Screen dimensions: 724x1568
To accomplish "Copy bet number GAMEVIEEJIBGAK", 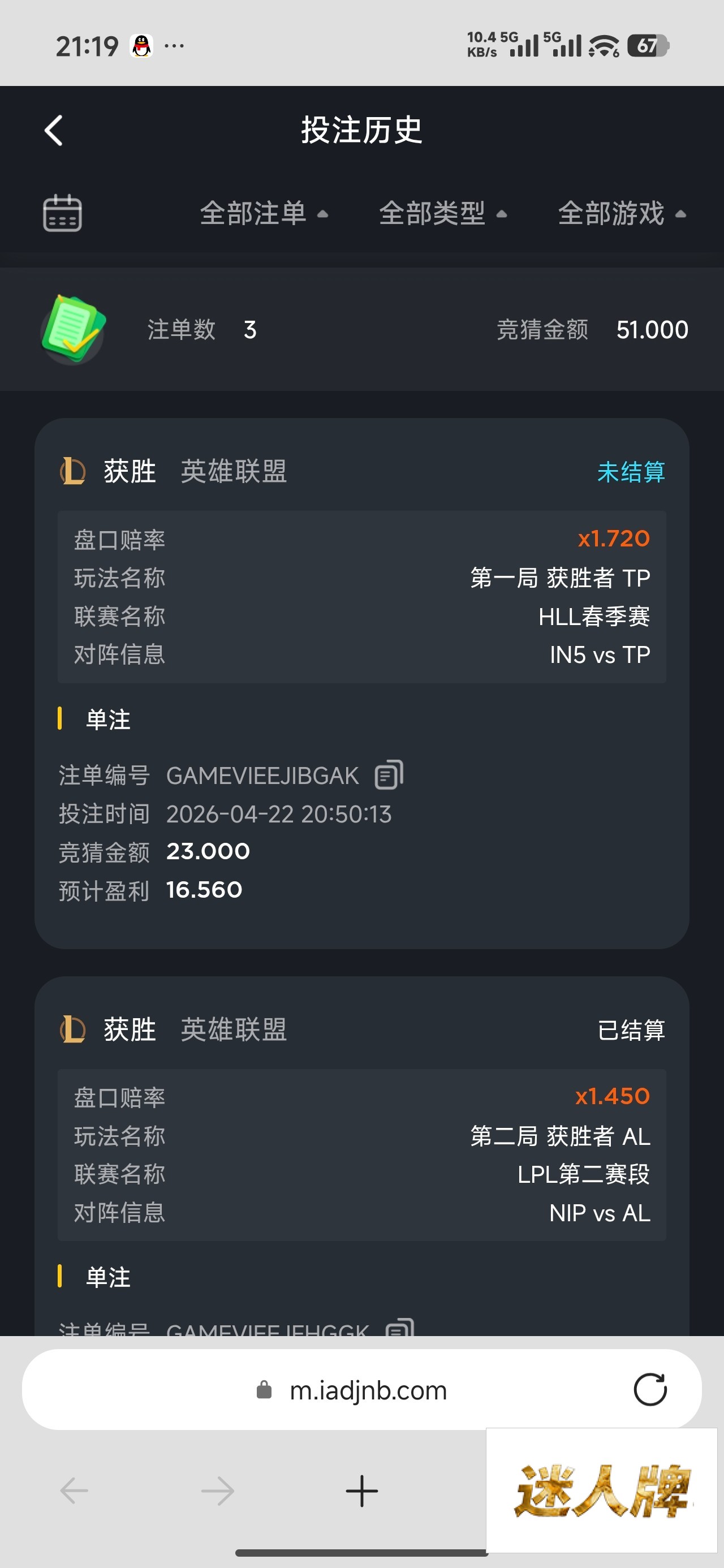I will click(x=389, y=775).
